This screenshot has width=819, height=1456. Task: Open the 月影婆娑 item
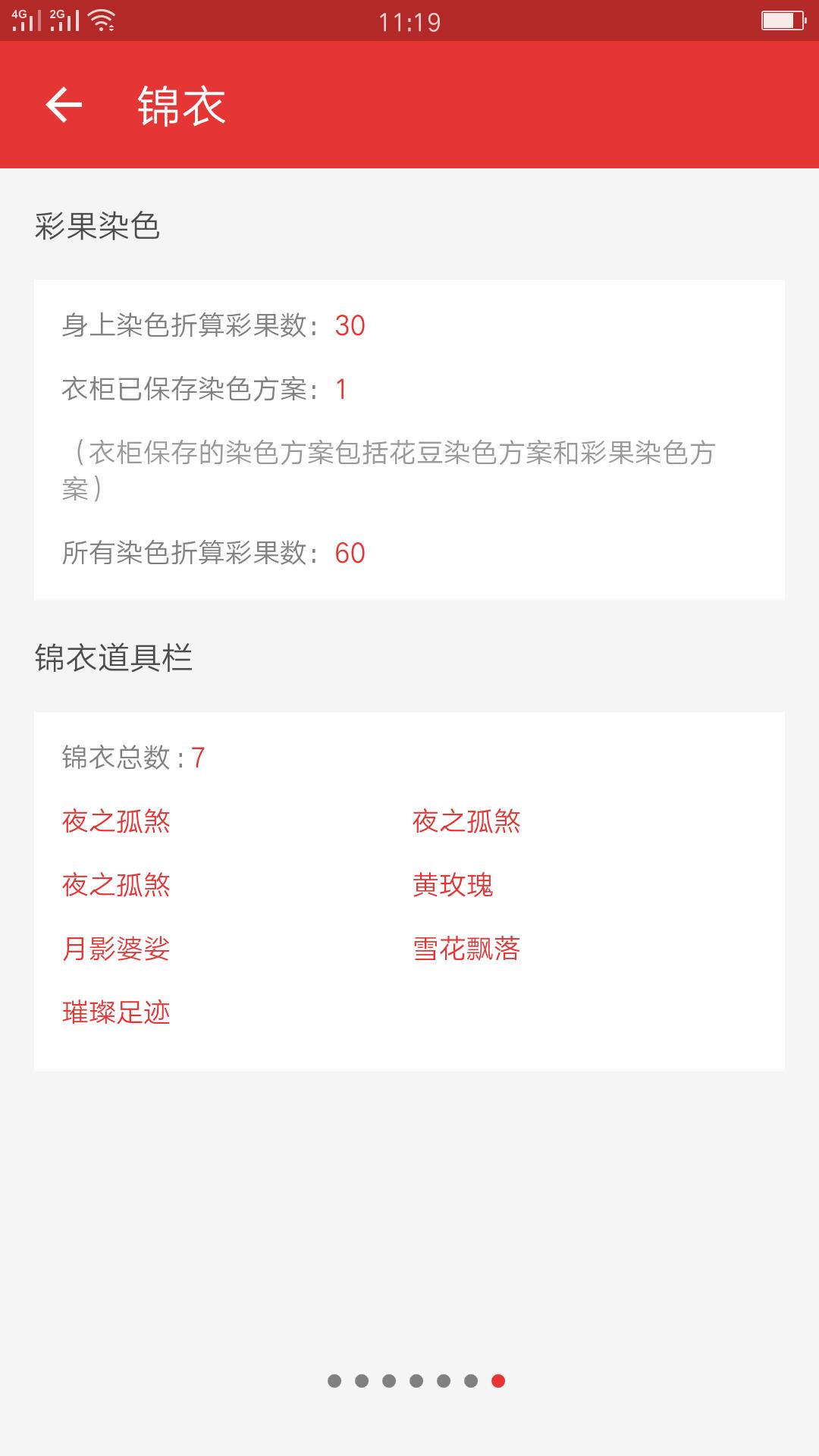click(116, 949)
